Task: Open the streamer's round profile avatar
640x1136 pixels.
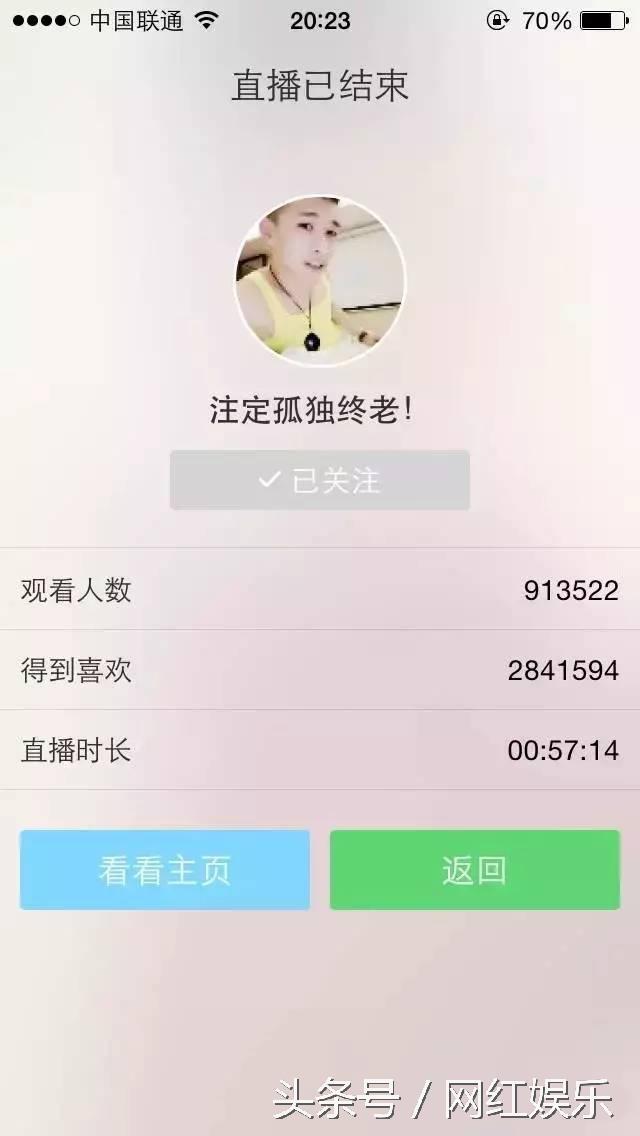Action: (320, 281)
